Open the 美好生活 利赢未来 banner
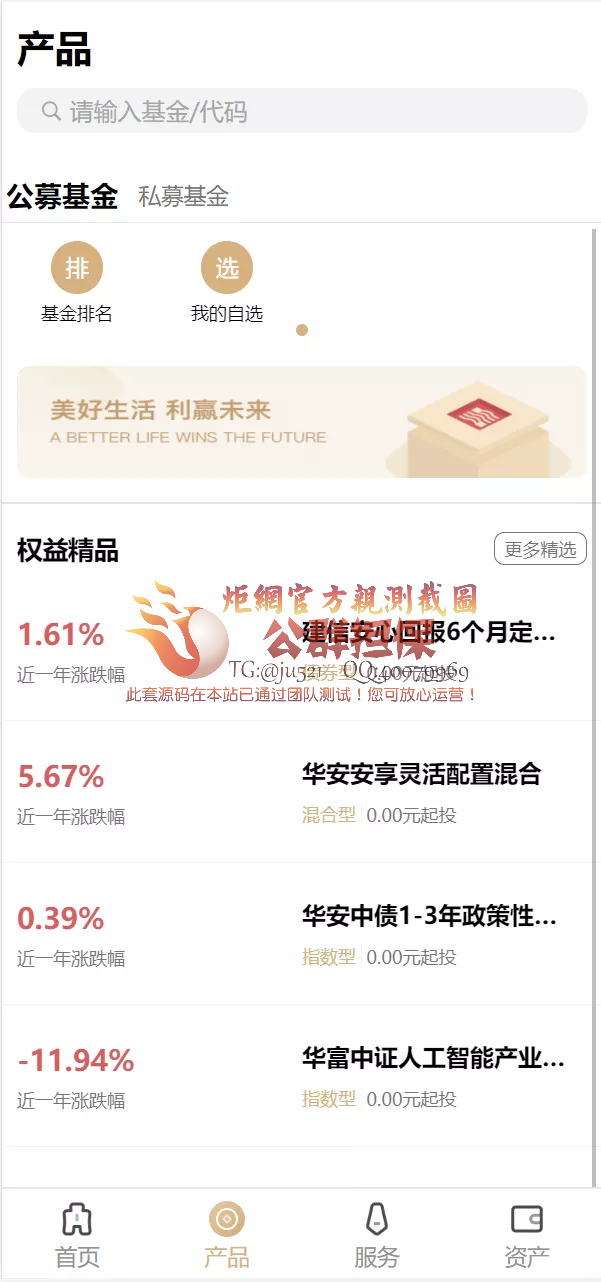Viewport: 601px width, 1282px height. pos(301,422)
